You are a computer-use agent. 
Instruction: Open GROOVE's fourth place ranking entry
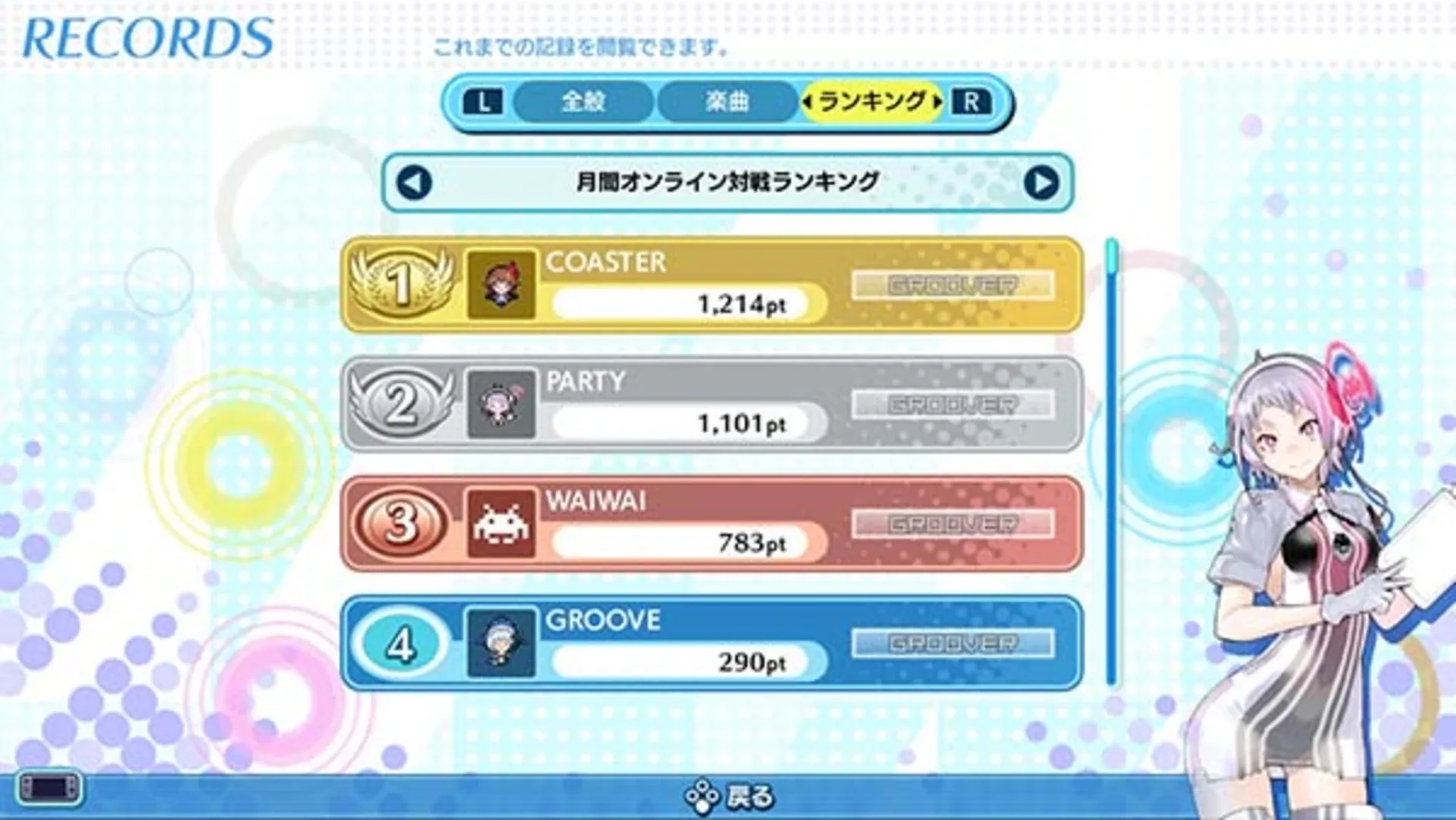(712, 643)
